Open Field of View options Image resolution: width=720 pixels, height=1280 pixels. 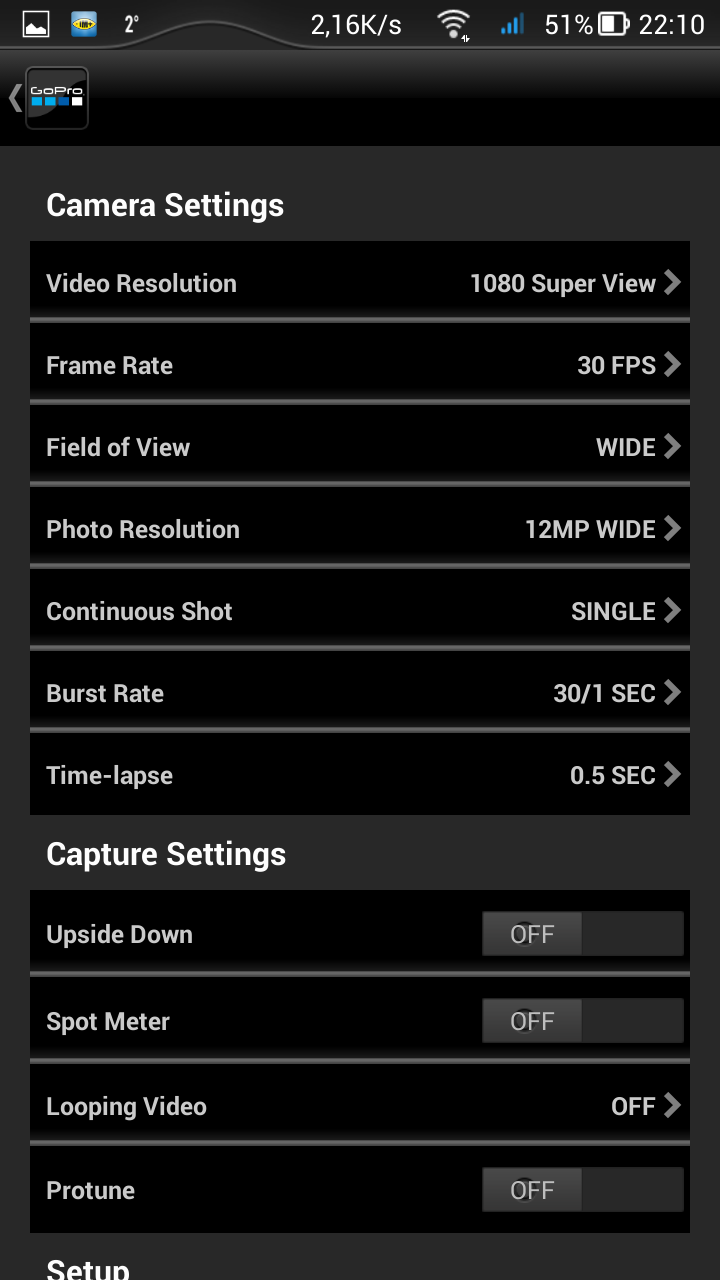360,447
